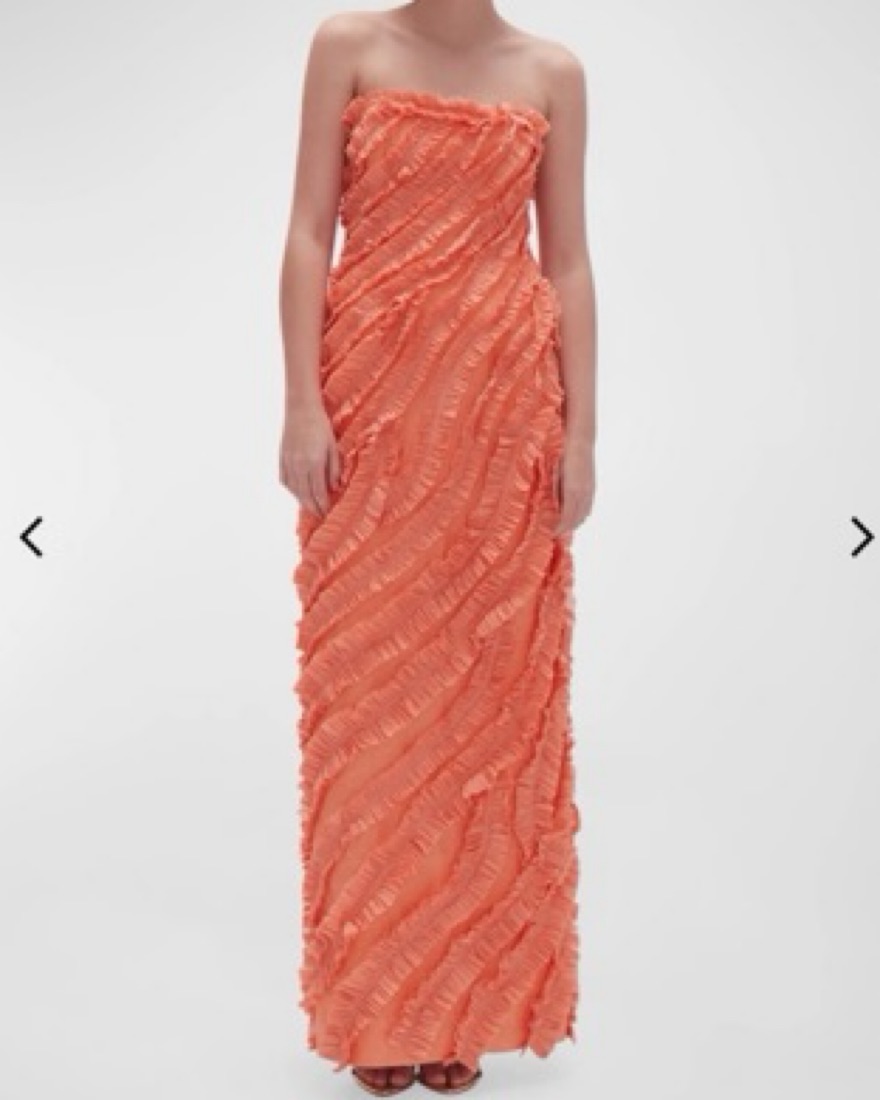Image resolution: width=880 pixels, height=1100 pixels.
Task: Go to the previous product image
Action: tap(31, 537)
